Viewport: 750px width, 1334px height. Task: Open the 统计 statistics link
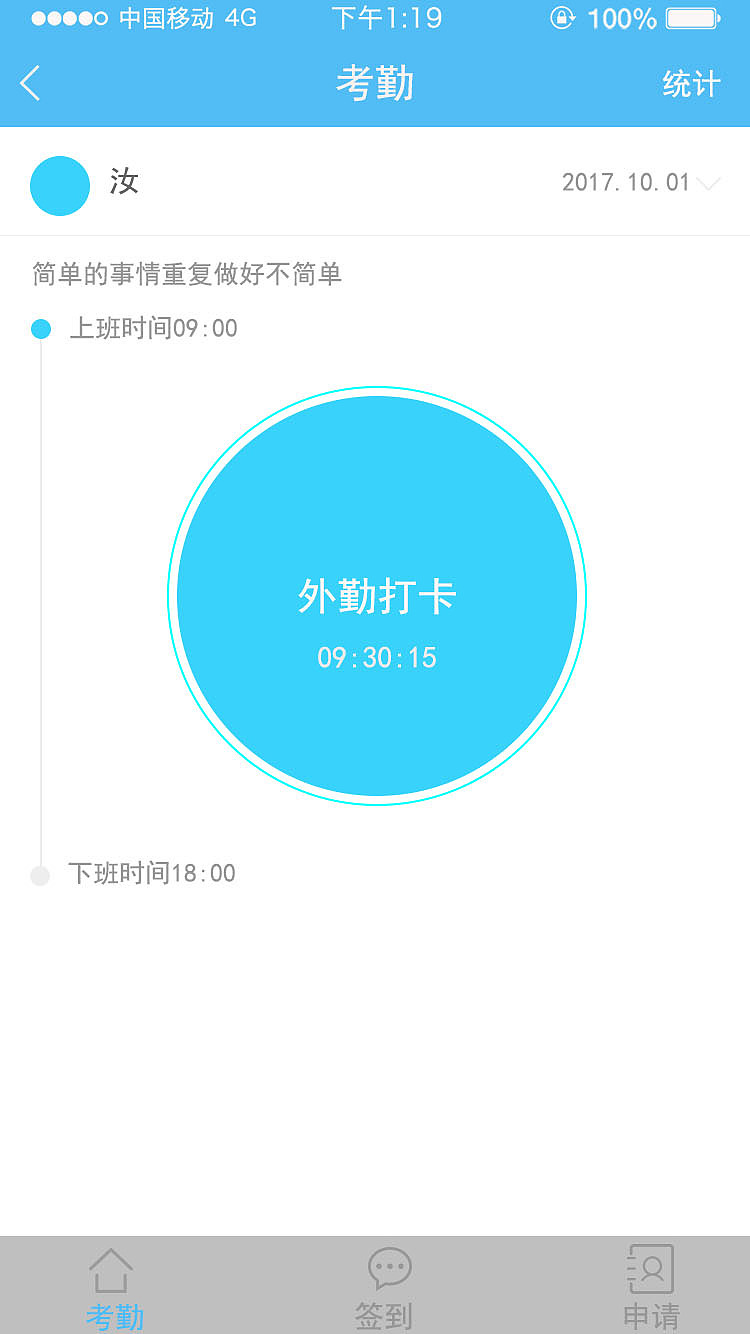(x=691, y=84)
